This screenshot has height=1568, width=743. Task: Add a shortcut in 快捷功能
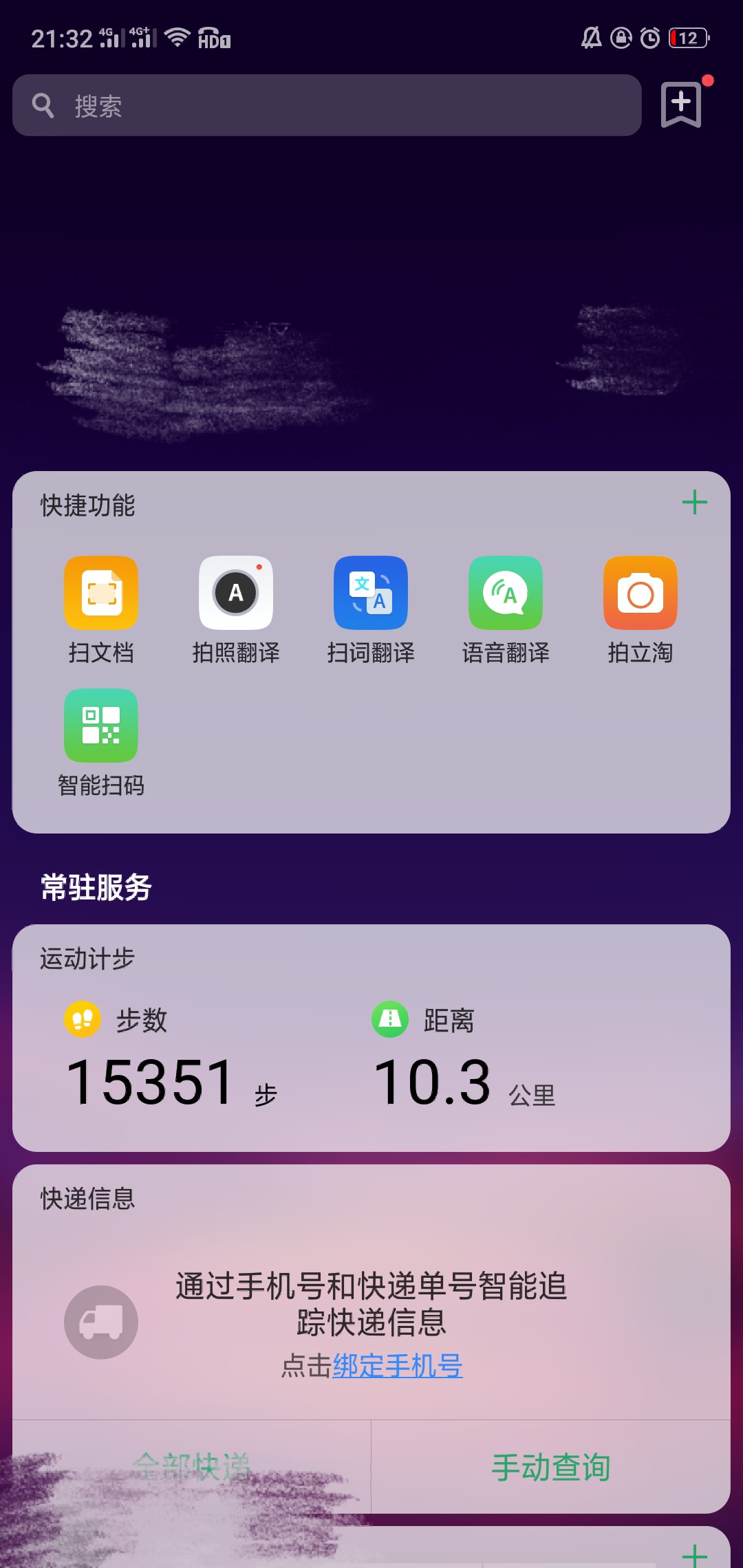coord(695,502)
